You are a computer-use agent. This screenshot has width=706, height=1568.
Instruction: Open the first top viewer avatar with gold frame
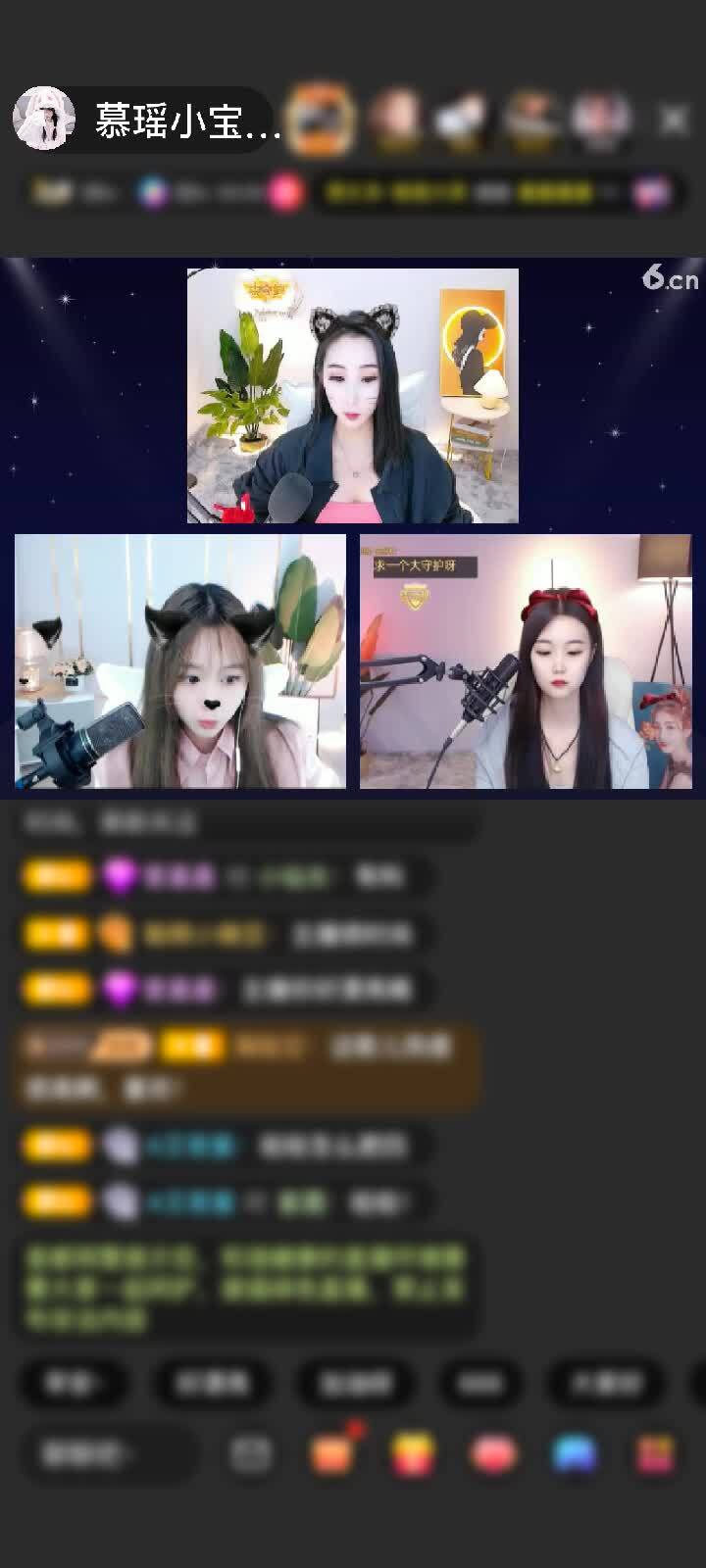click(321, 119)
